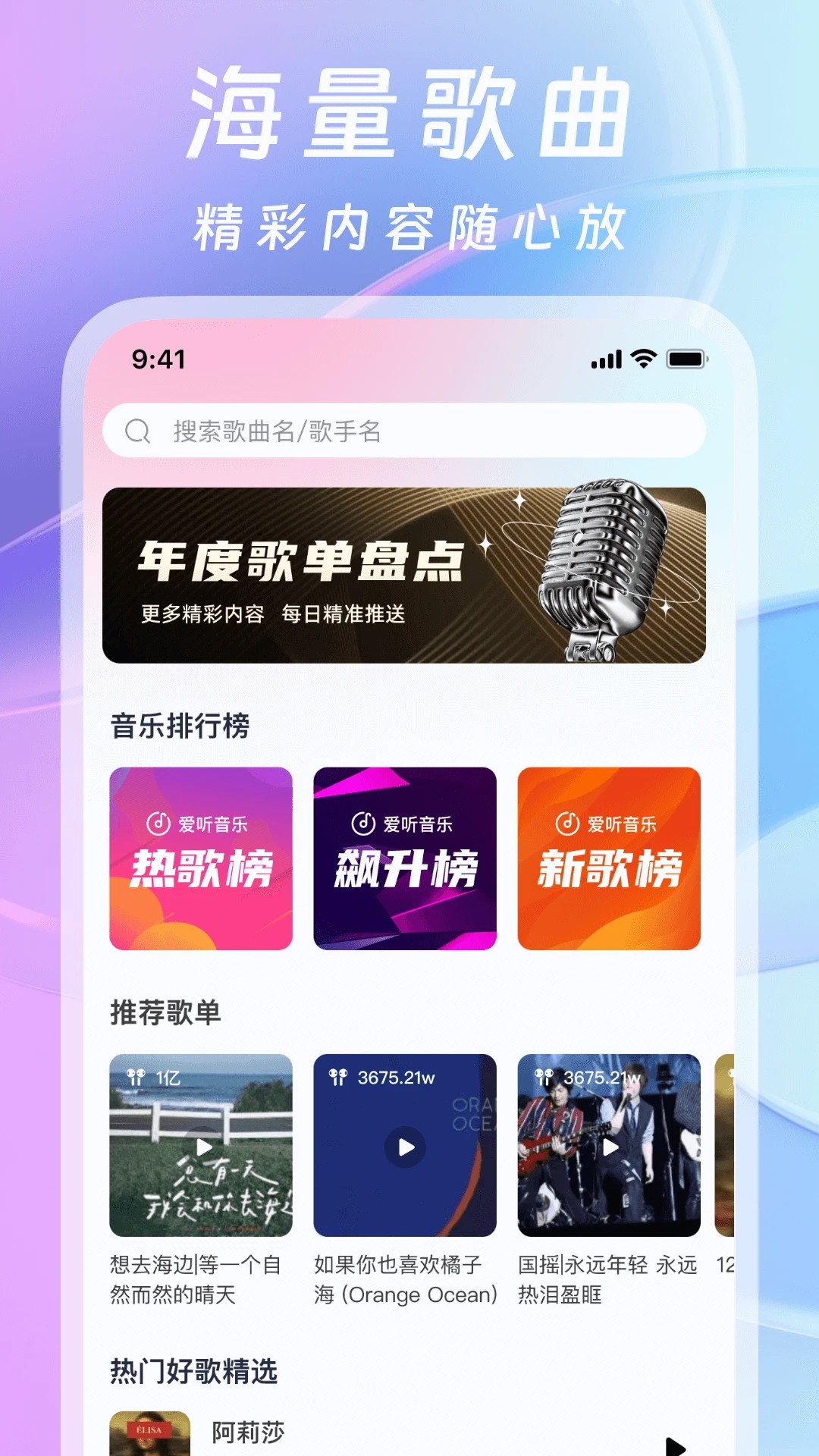Image resolution: width=819 pixels, height=1456 pixels.
Task: Play the 国摇 playlist via its play button
Action: (610, 1147)
